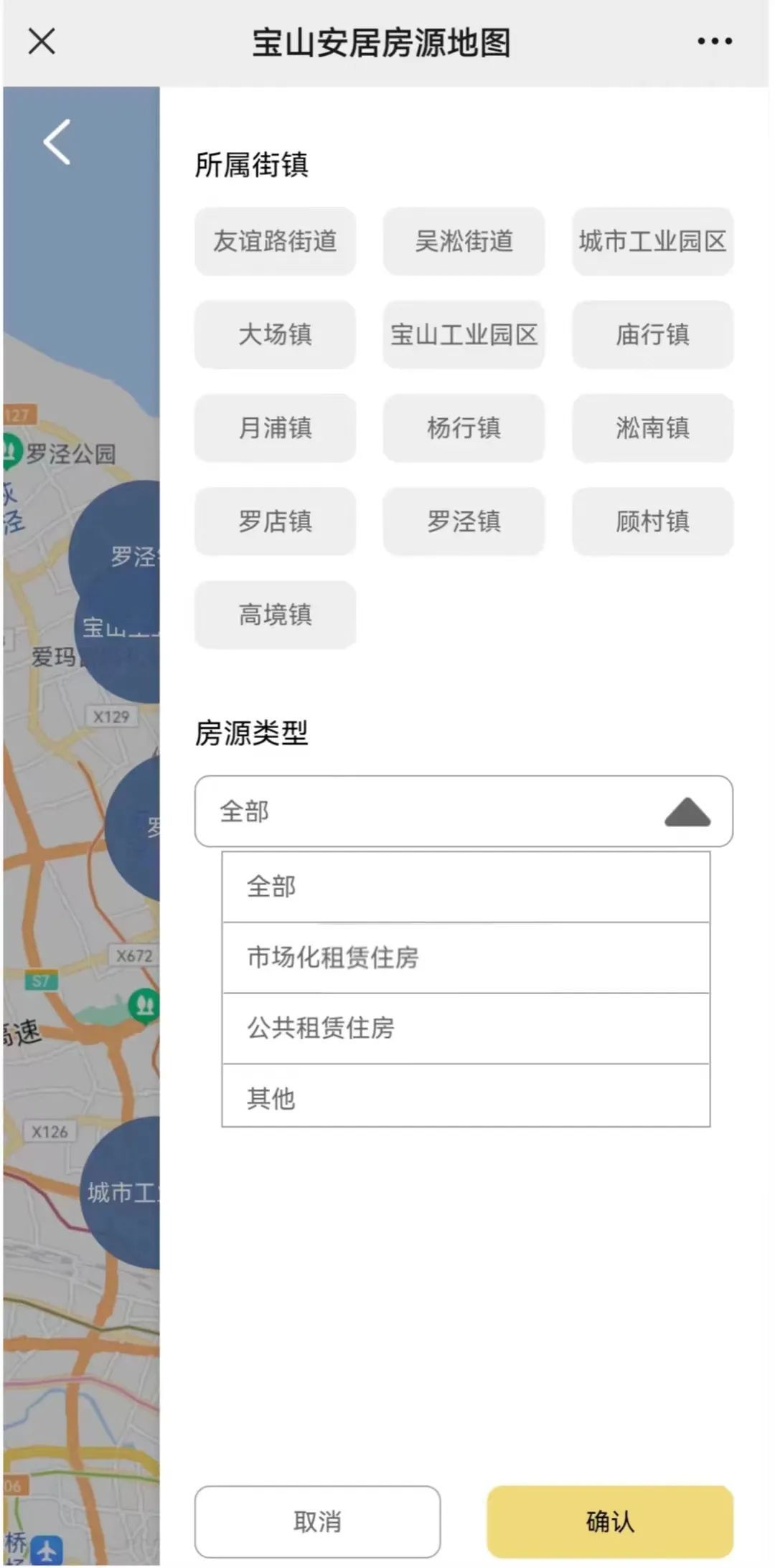Pick the 大场镇 chip
Screen dimensions: 775x1568
coord(275,334)
